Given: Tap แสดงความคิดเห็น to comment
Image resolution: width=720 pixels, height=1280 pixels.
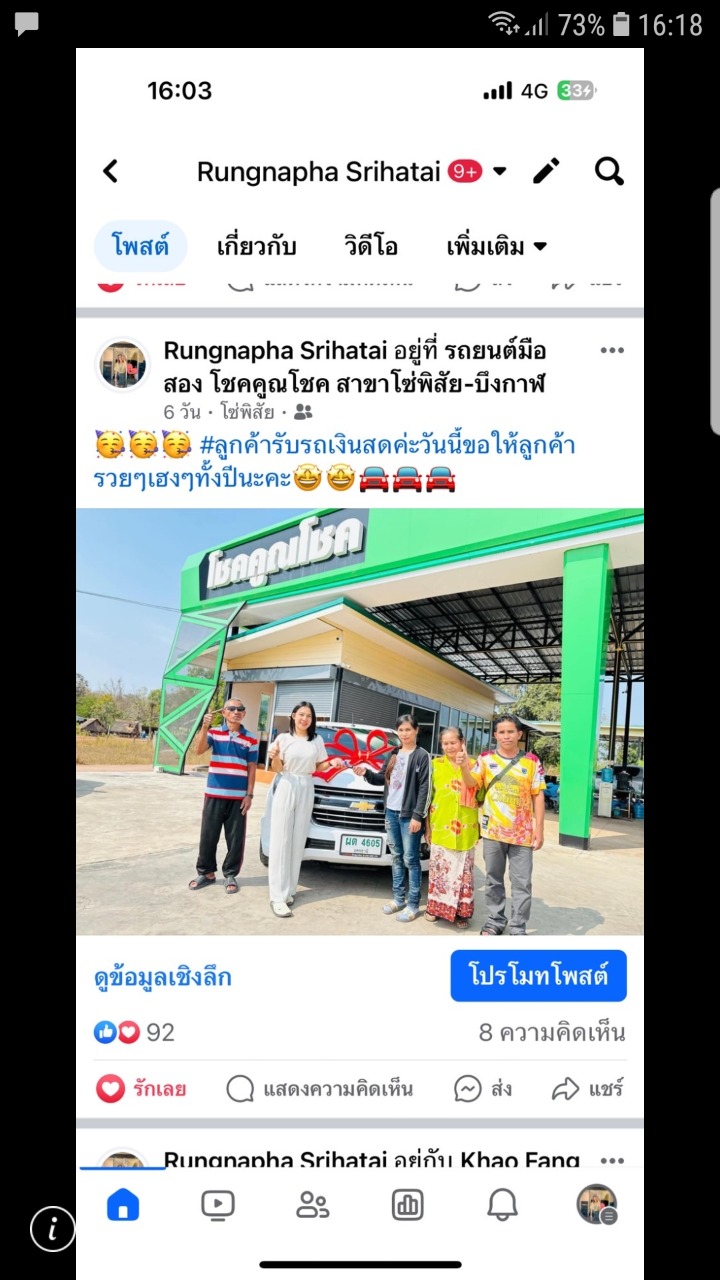Looking at the screenshot, I should pyautogui.click(x=320, y=1089).
